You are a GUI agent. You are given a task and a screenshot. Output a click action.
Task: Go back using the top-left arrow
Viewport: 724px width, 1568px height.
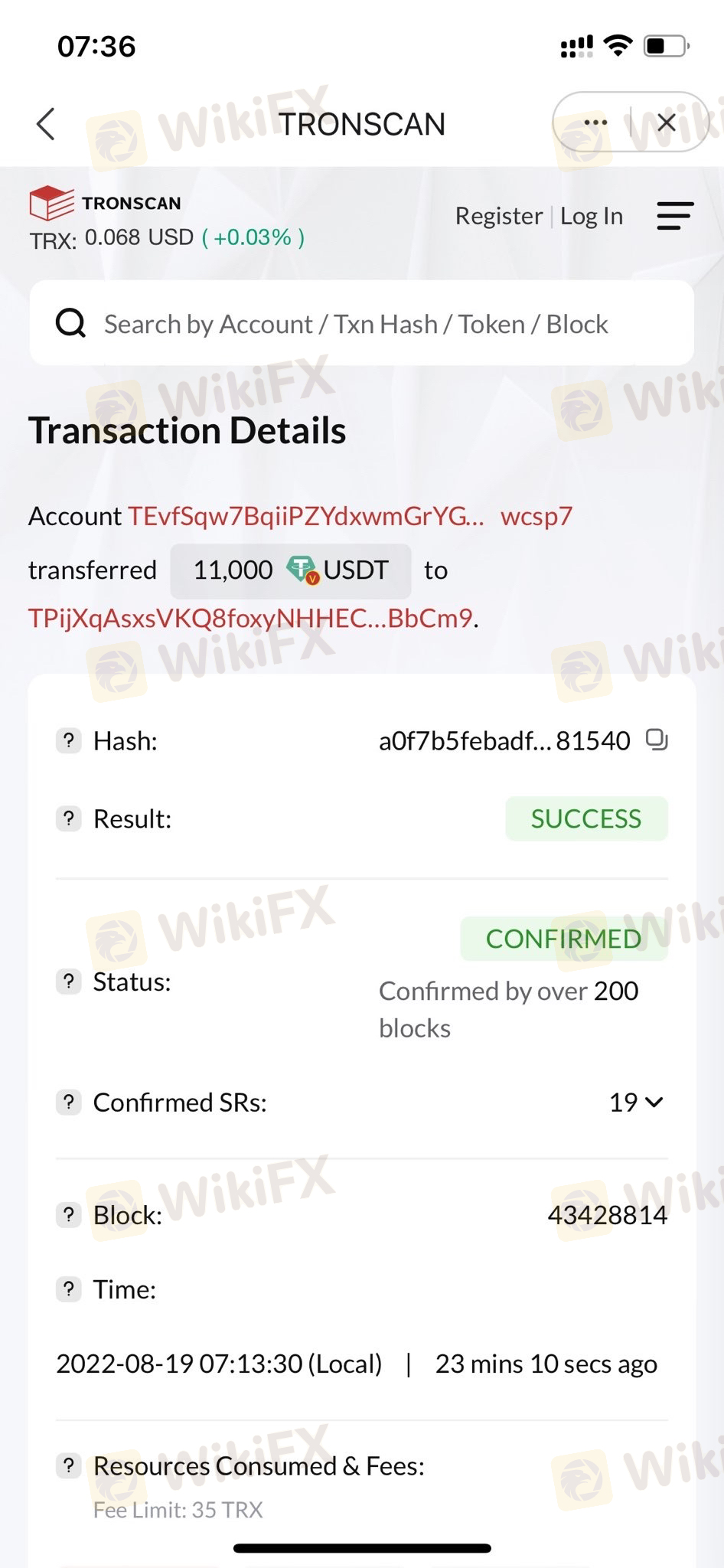click(46, 124)
